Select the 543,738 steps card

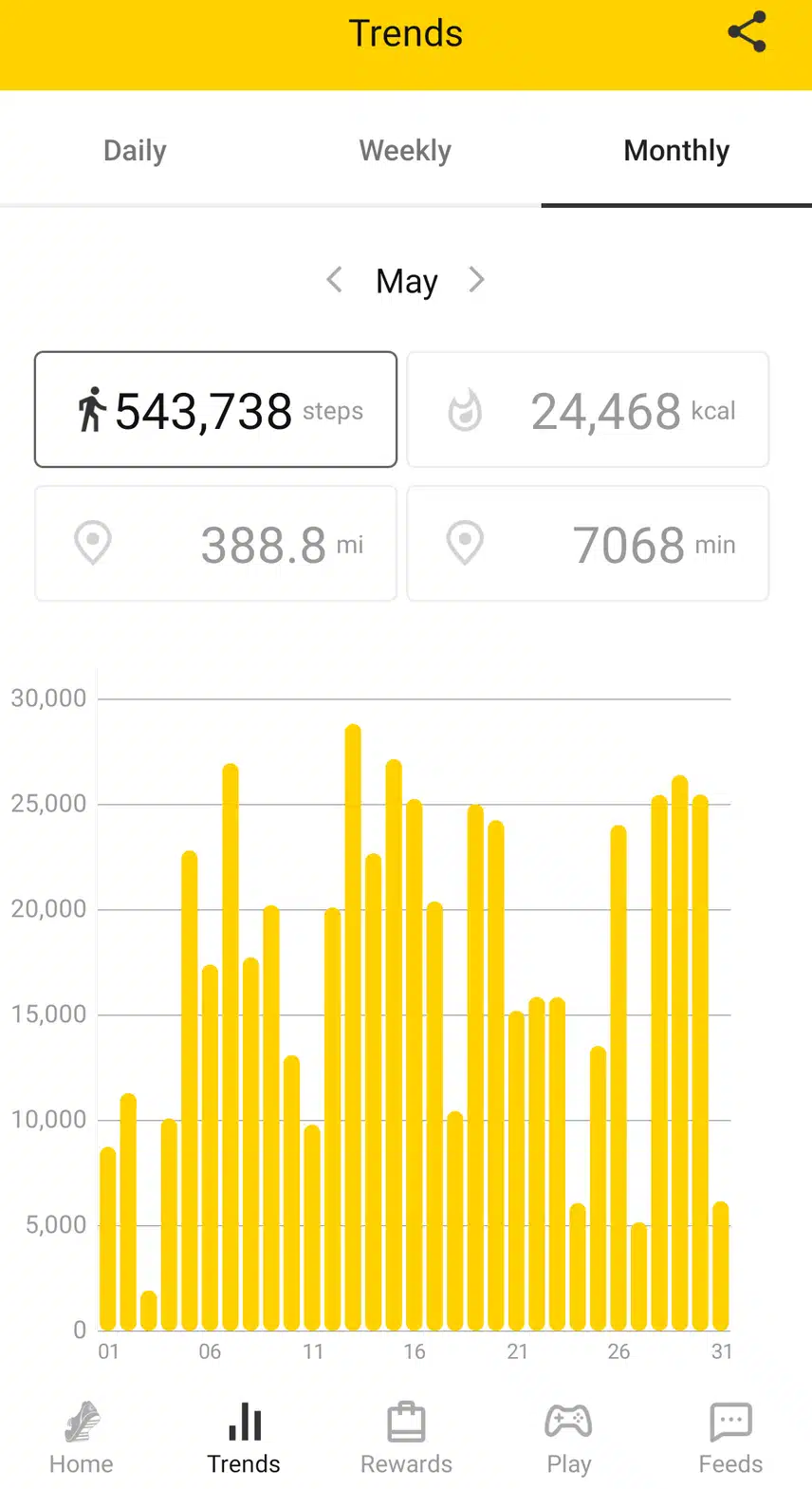pyautogui.click(x=215, y=410)
